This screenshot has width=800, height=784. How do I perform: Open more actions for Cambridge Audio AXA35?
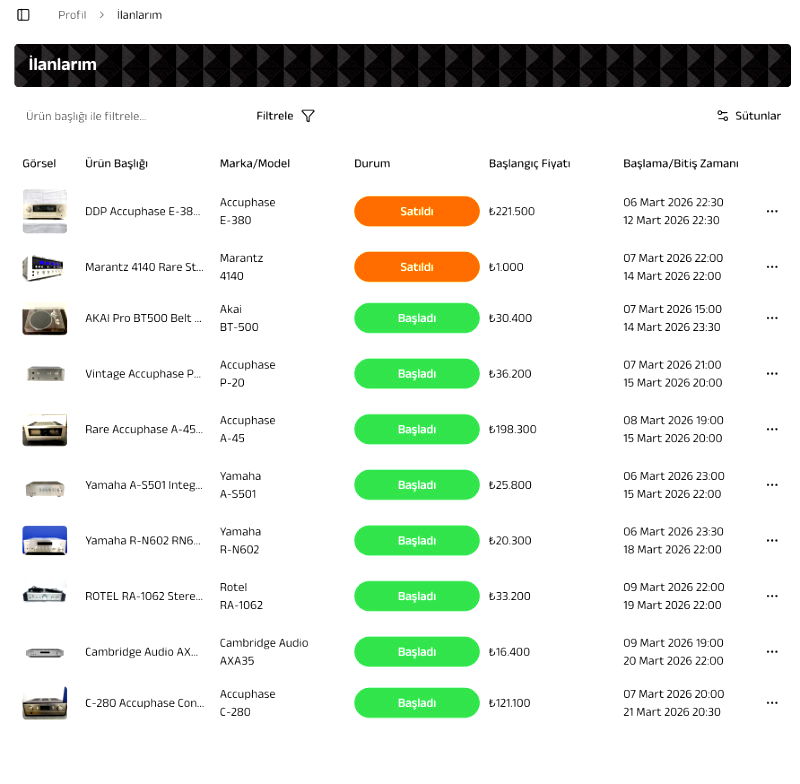(771, 652)
